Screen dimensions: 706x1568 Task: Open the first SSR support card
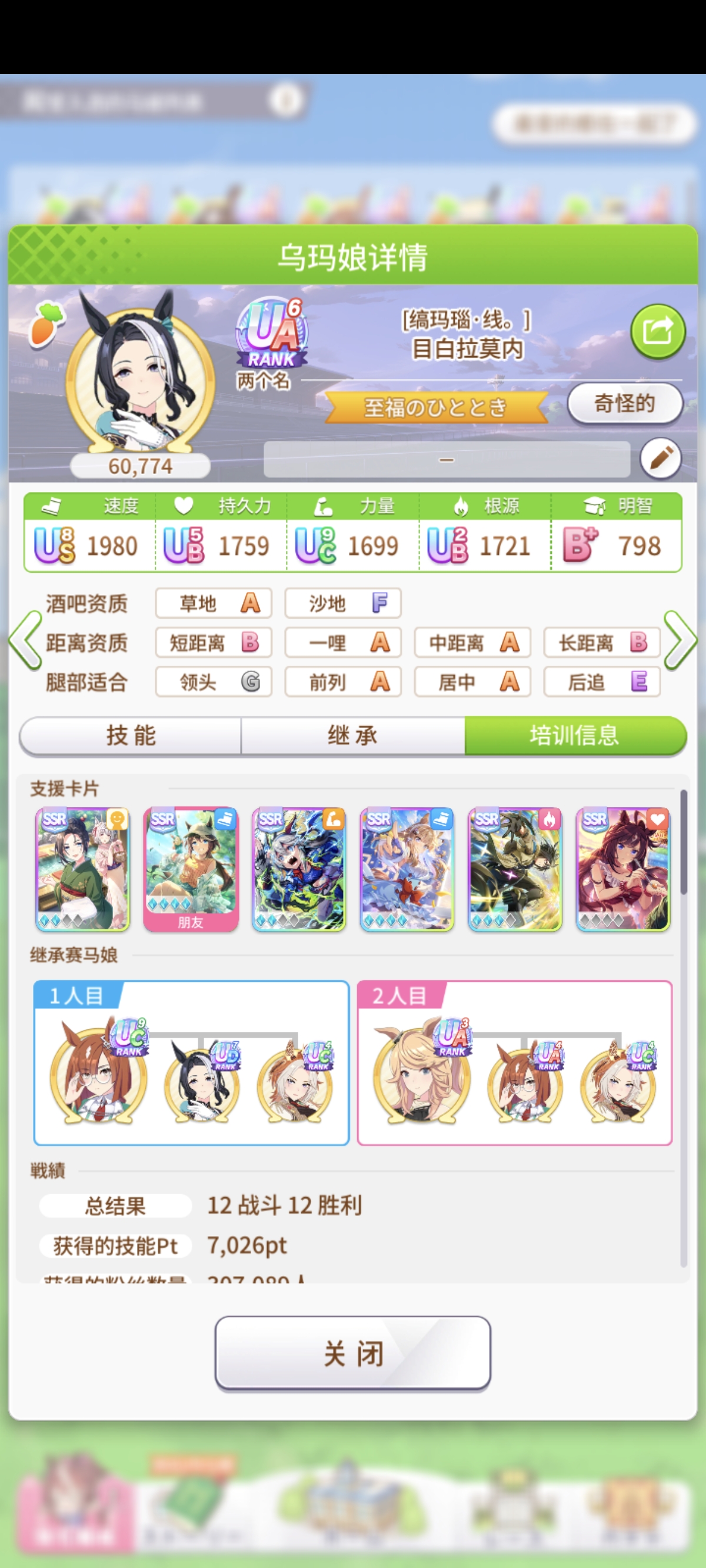[x=83, y=869]
